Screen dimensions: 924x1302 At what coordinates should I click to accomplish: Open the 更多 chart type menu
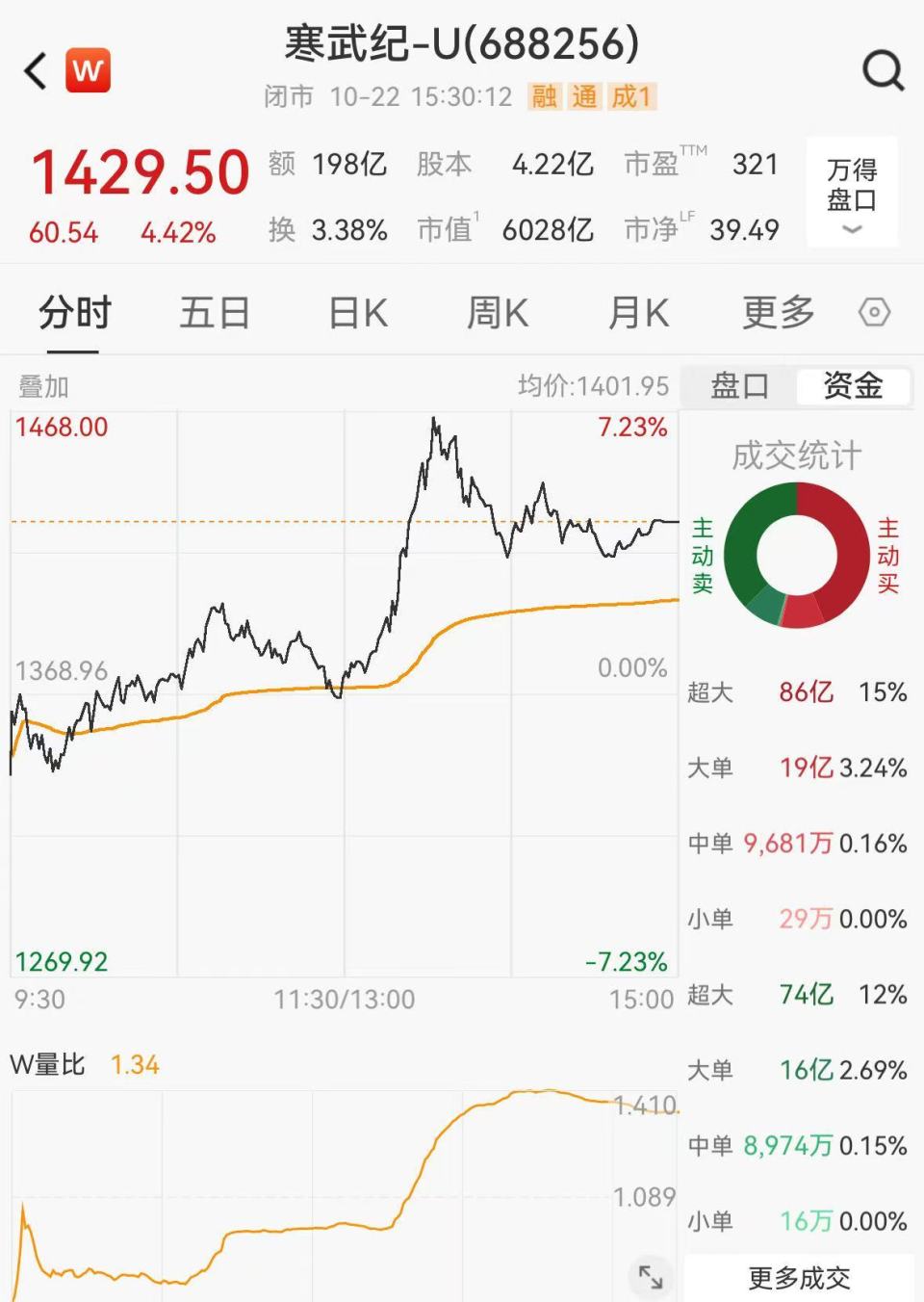tap(777, 312)
